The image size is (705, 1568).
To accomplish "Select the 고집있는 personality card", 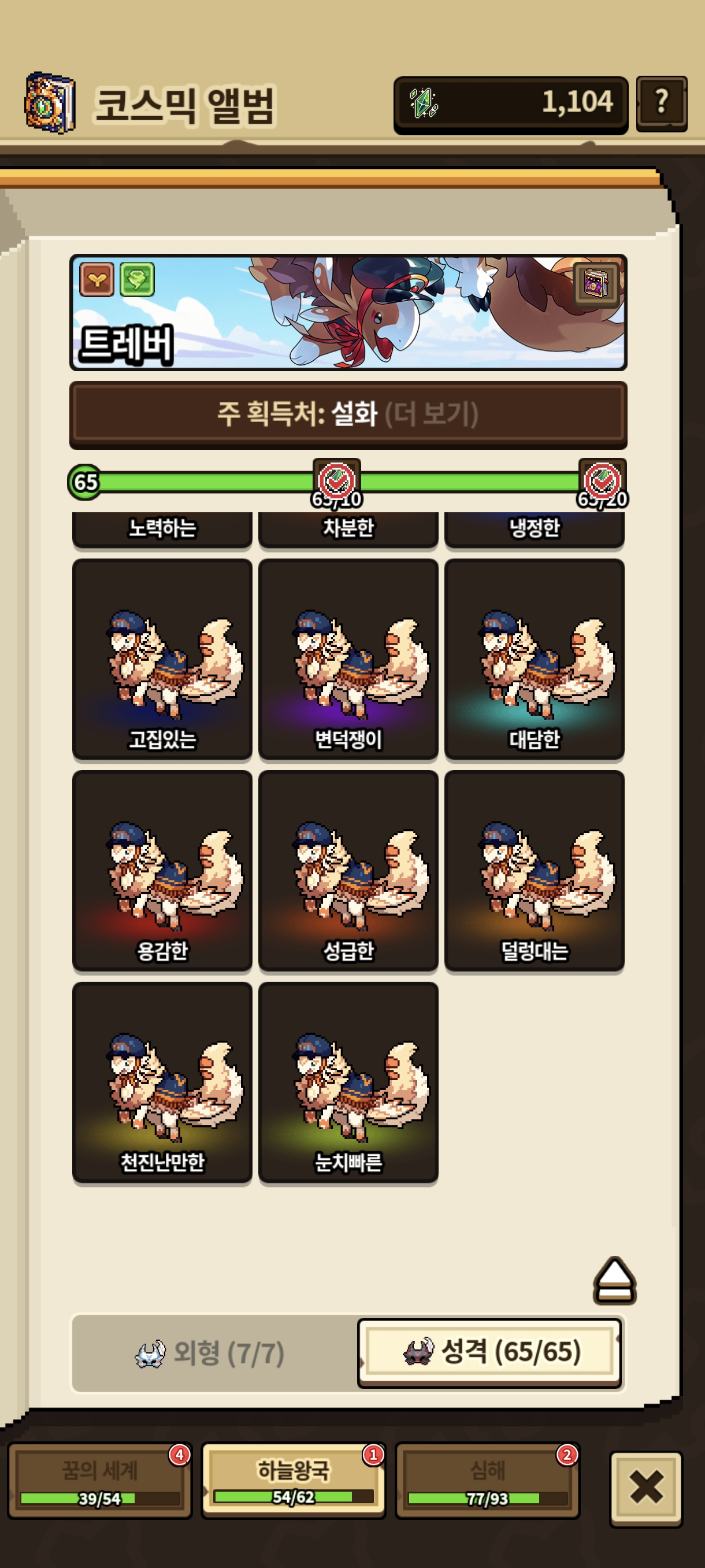I will [162, 659].
